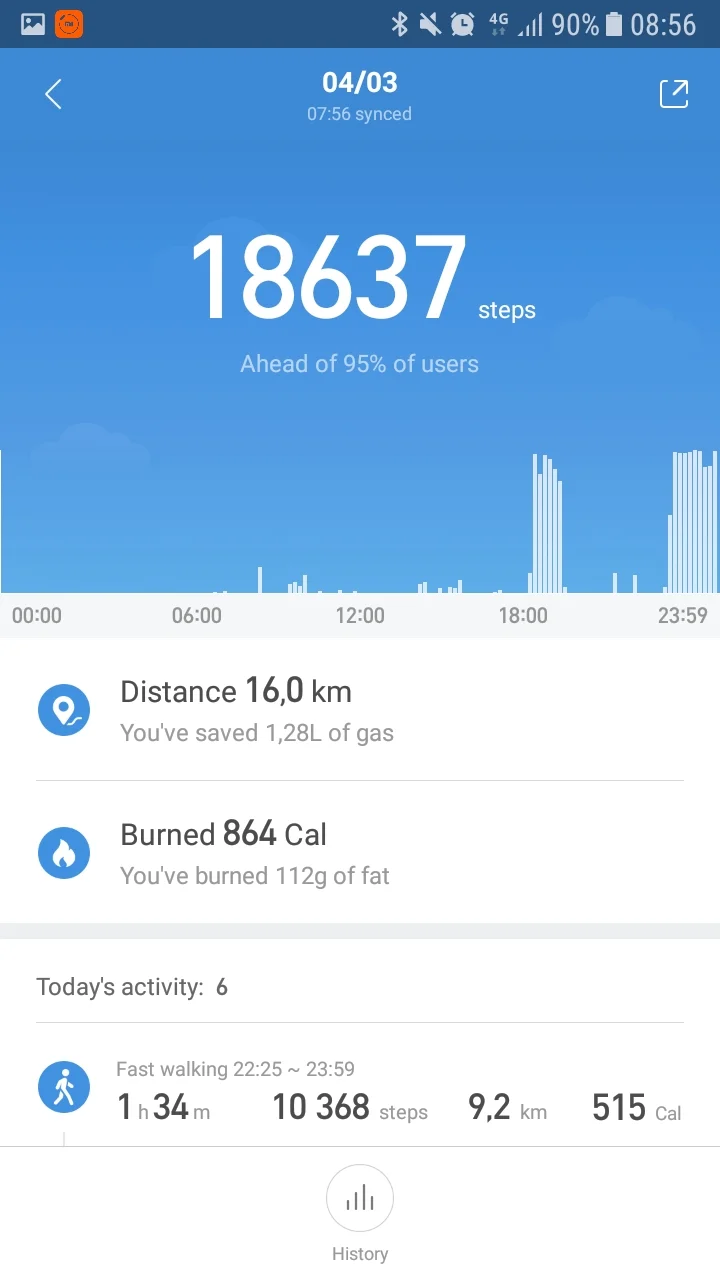Tap the '07:56 synced' label
The image size is (720, 1280).
click(359, 114)
